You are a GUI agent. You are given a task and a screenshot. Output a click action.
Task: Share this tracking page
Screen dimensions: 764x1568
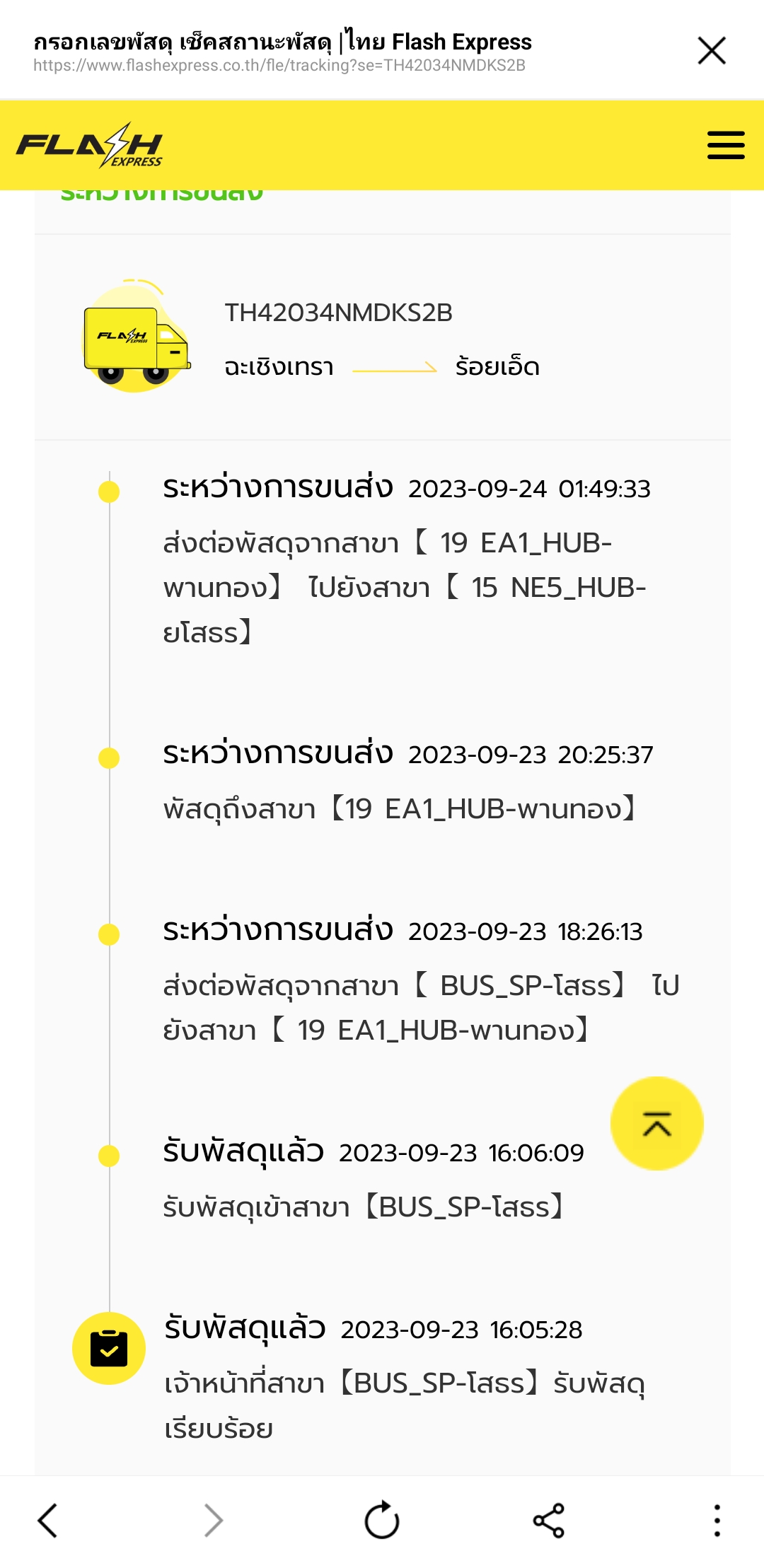coord(549,1521)
